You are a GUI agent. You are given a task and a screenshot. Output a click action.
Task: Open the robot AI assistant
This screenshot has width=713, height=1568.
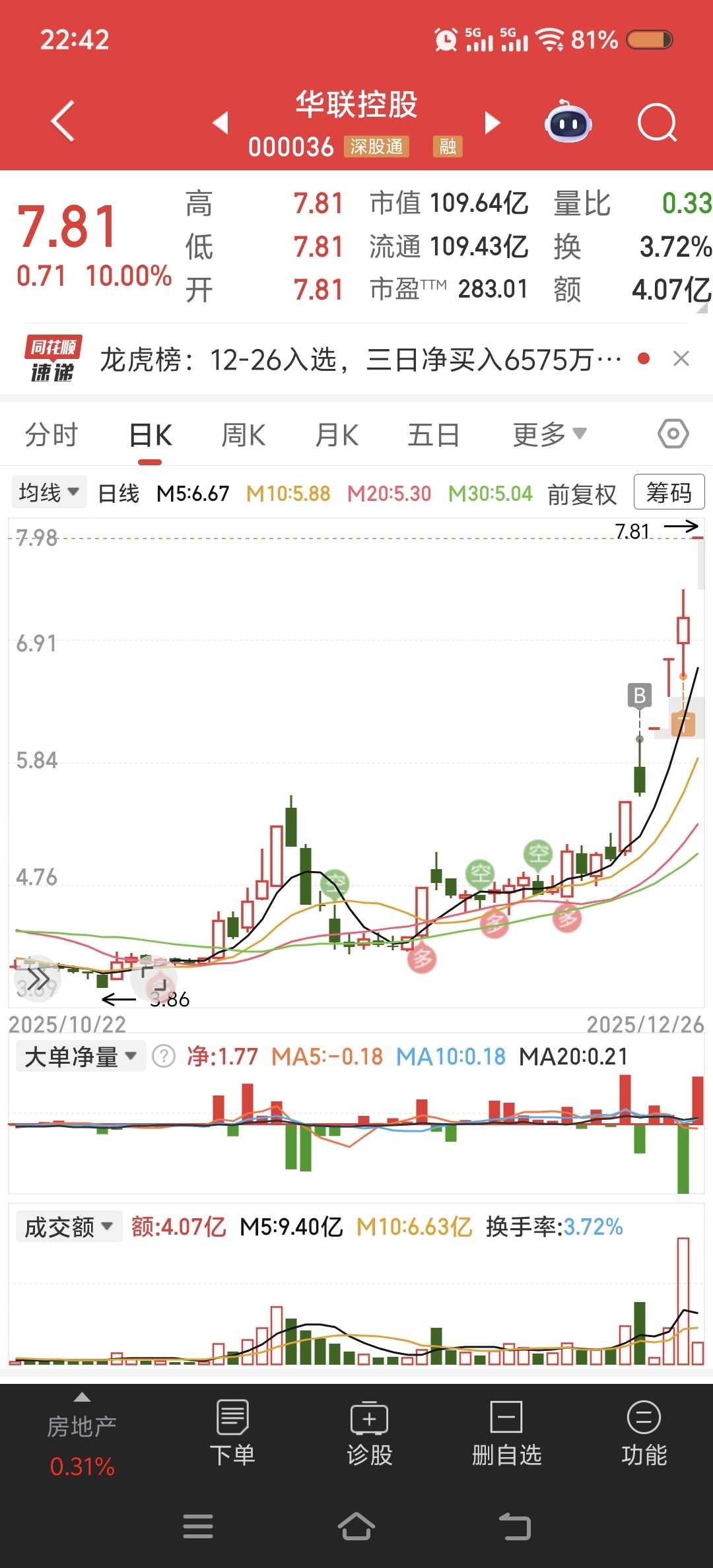[568, 123]
